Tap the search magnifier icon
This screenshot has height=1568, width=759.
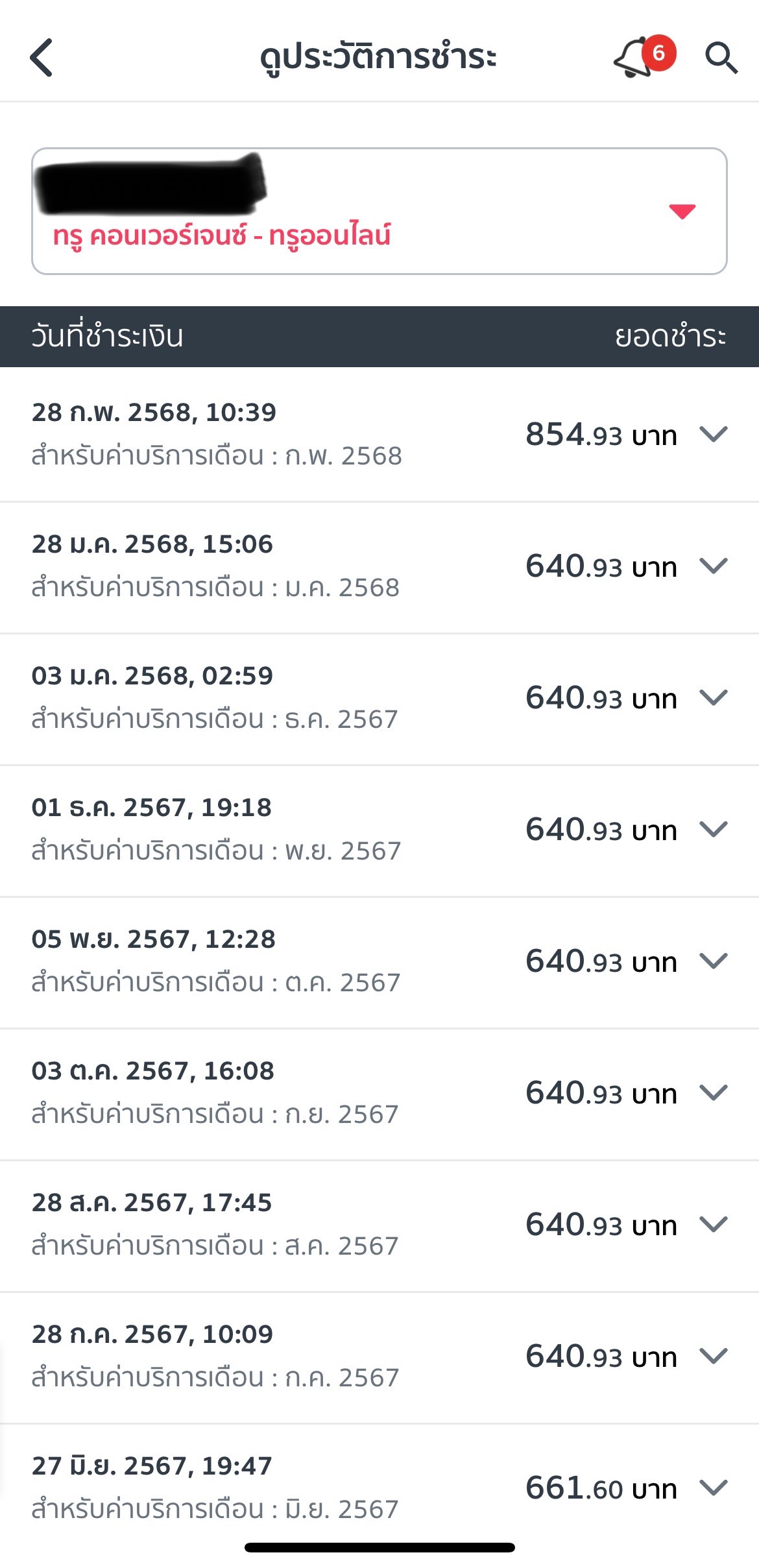tap(721, 58)
